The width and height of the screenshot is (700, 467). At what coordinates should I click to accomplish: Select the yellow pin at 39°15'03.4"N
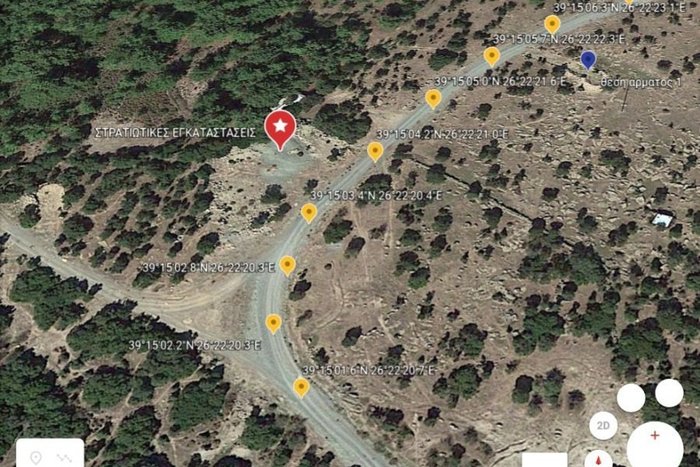309,211
